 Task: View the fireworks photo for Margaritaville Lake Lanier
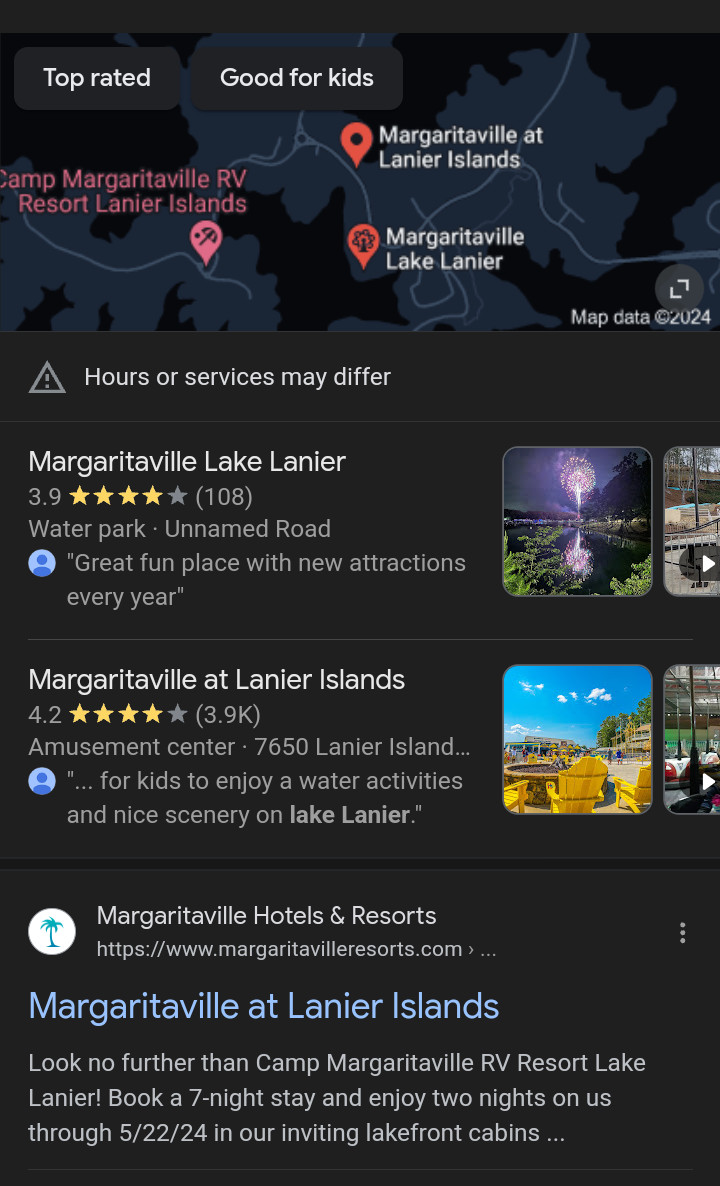(577, 521)
